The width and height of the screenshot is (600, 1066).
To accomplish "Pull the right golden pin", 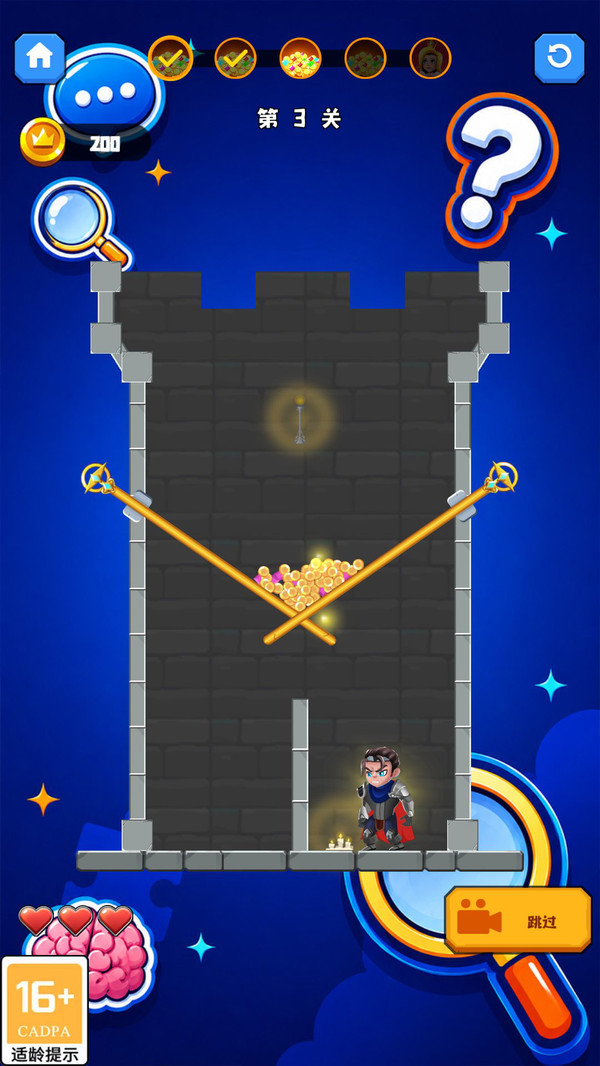I will click(x=501, y=476).
